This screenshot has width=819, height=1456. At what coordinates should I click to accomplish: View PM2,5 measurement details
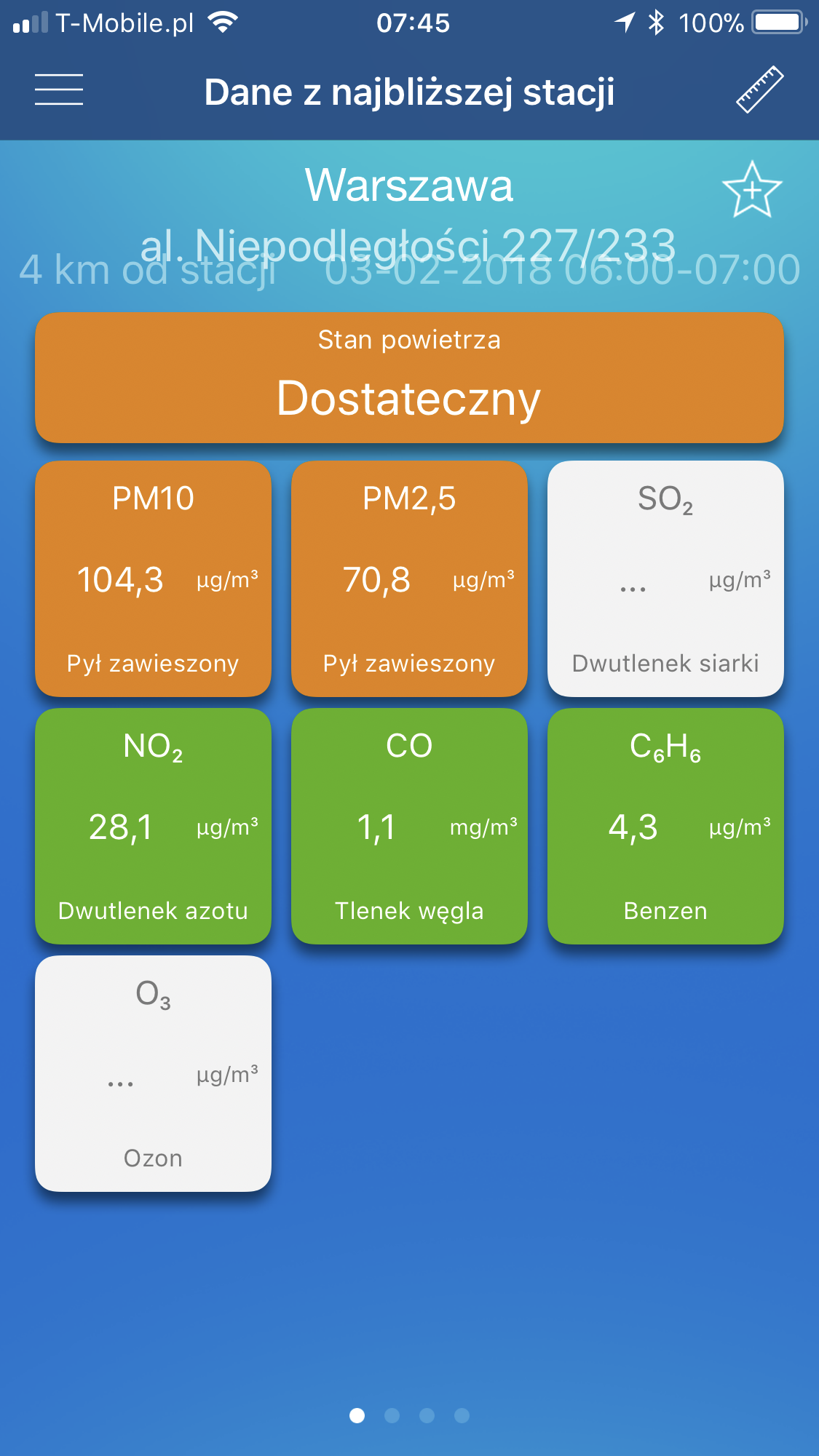click(409, 578)
